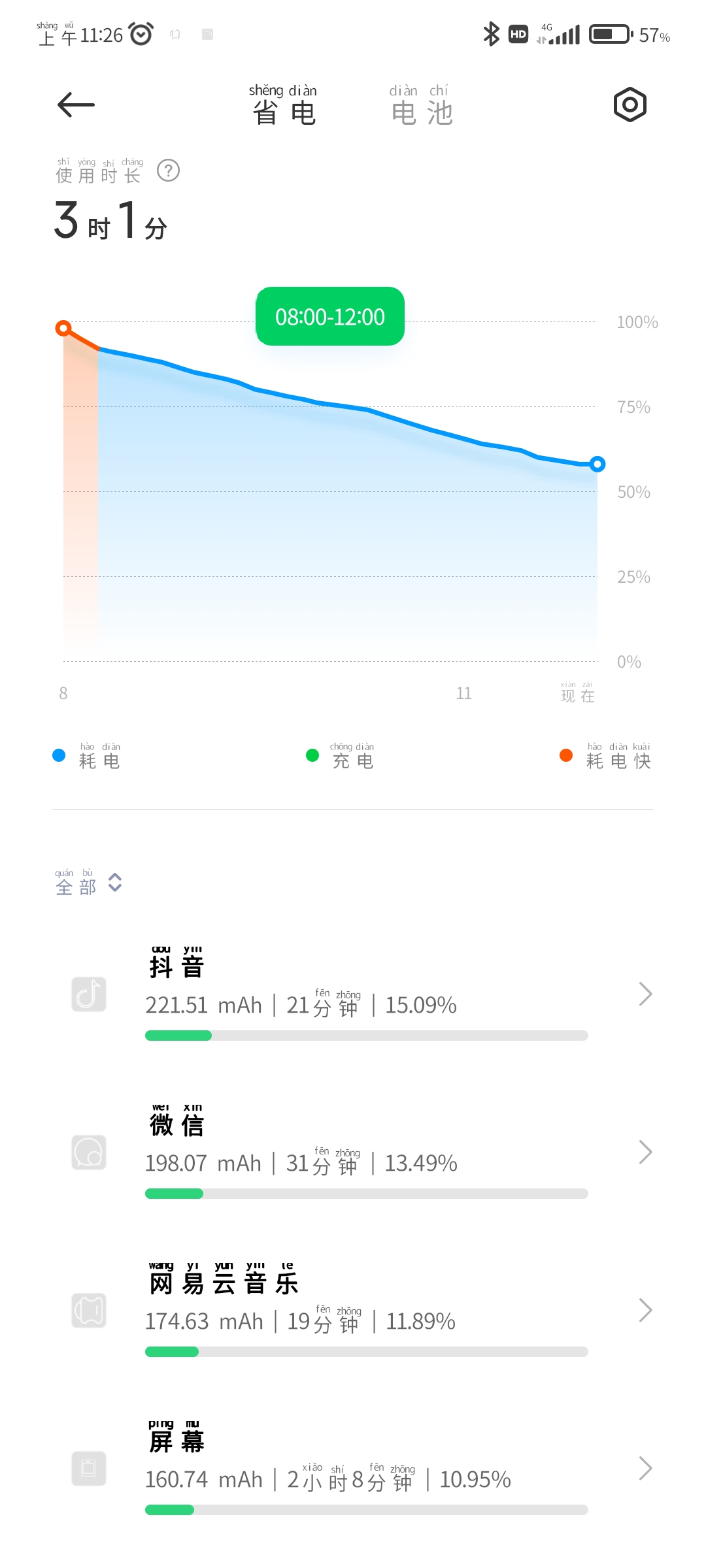Switch to the 电池 tab
This screenshot has width=706, height=1568.
click(x=422, y=105)
